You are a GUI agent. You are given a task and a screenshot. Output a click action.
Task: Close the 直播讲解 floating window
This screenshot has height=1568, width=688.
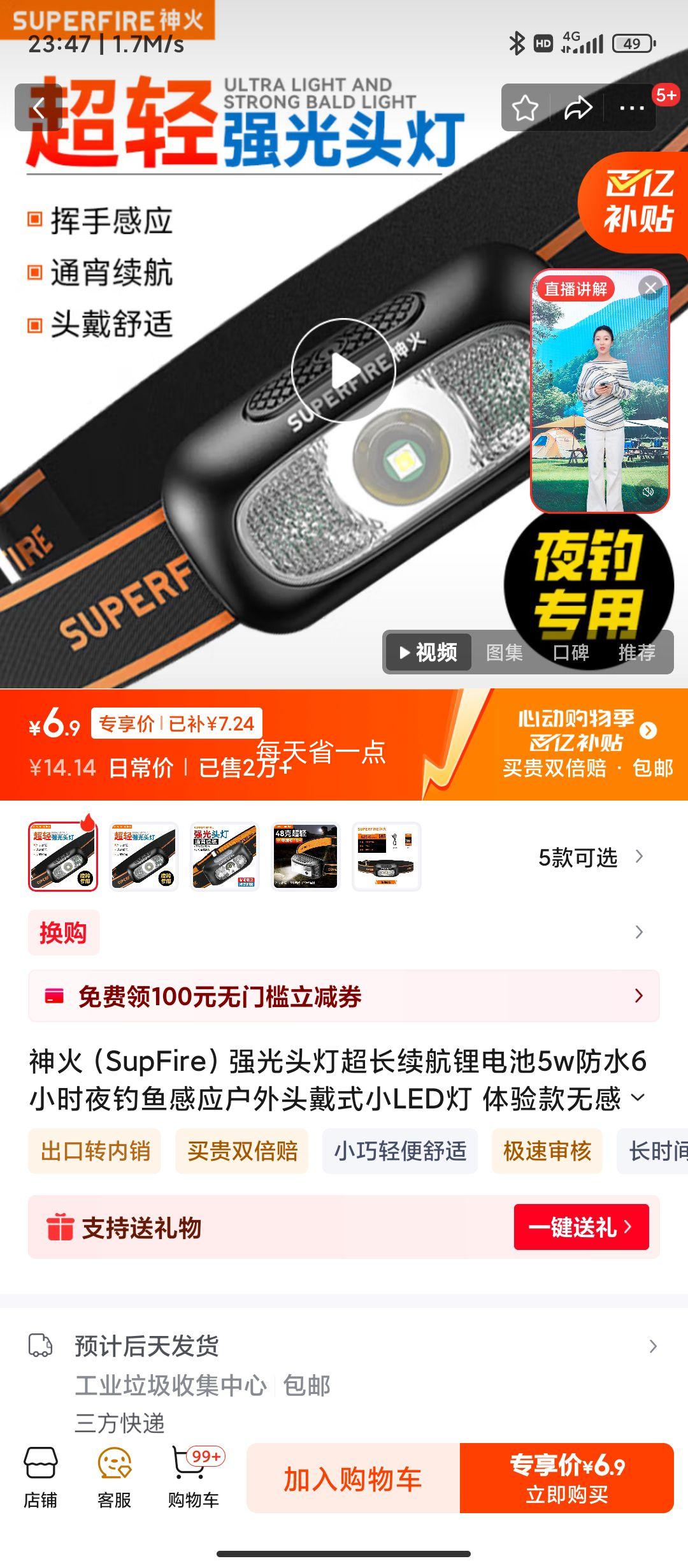(650, 287)
